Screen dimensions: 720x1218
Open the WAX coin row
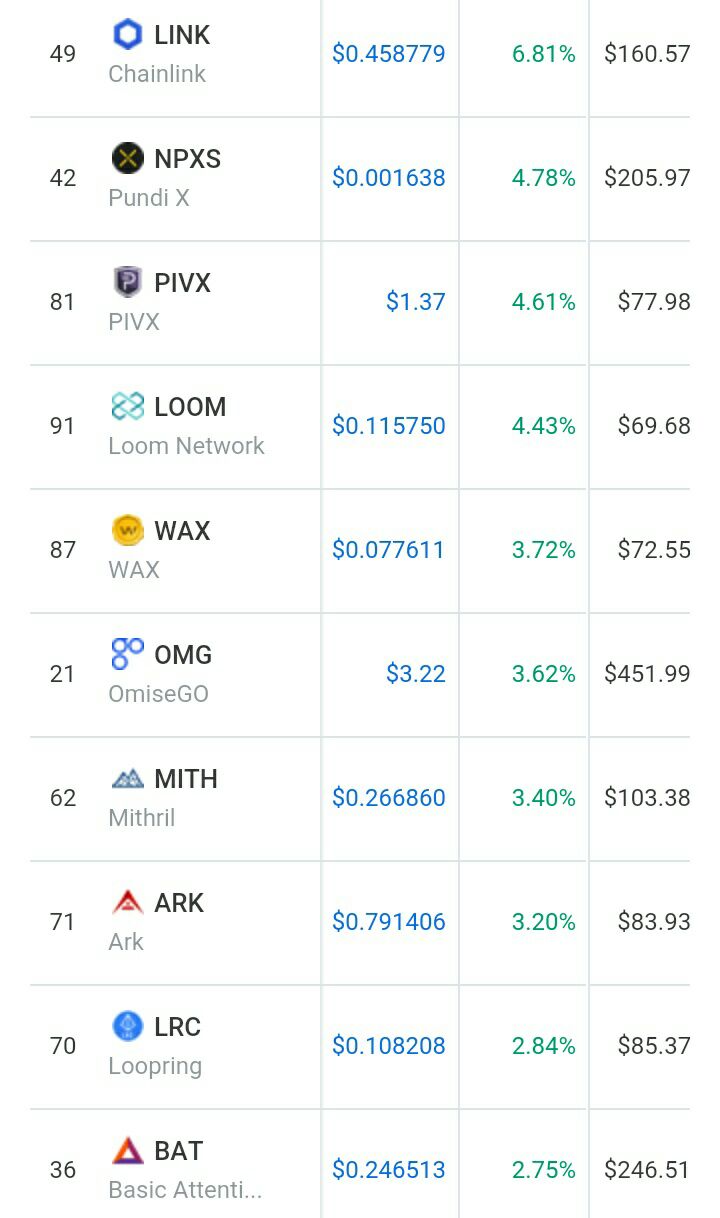360,551
